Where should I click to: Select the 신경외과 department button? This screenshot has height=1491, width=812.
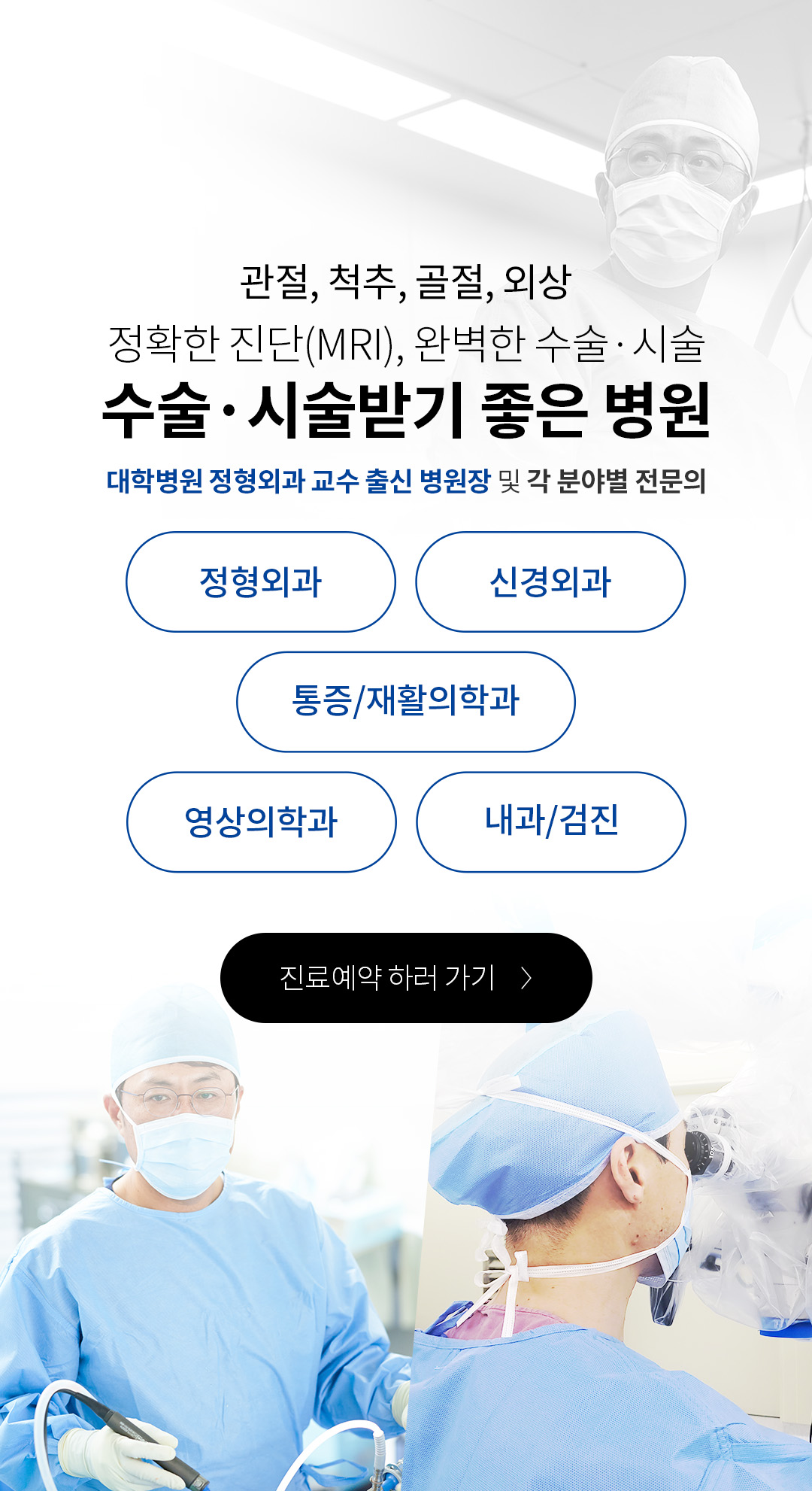[x=550, y=582]
